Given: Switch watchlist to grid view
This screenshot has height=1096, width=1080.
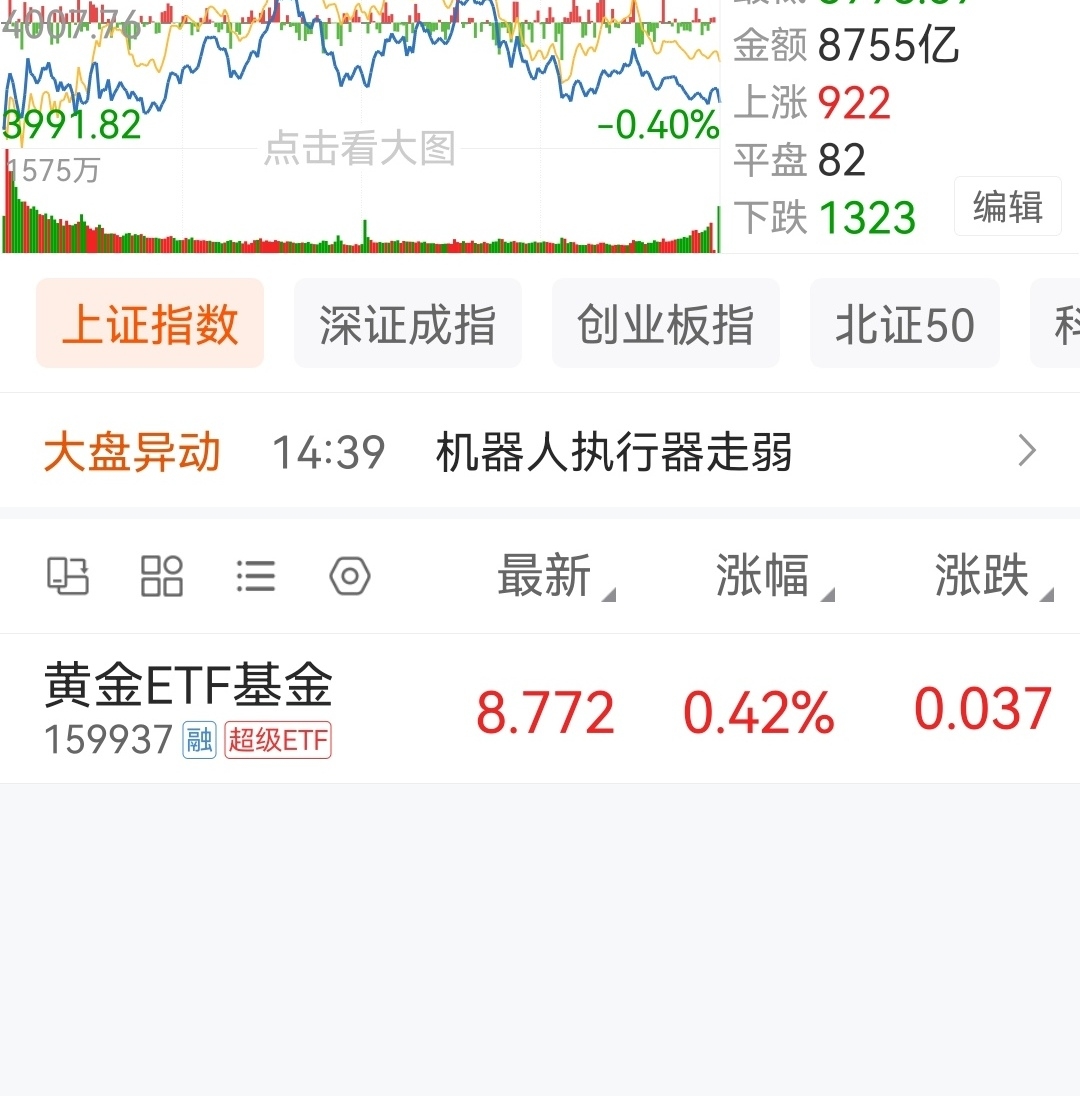Looking at the screenshot, I should pos(162,576).
